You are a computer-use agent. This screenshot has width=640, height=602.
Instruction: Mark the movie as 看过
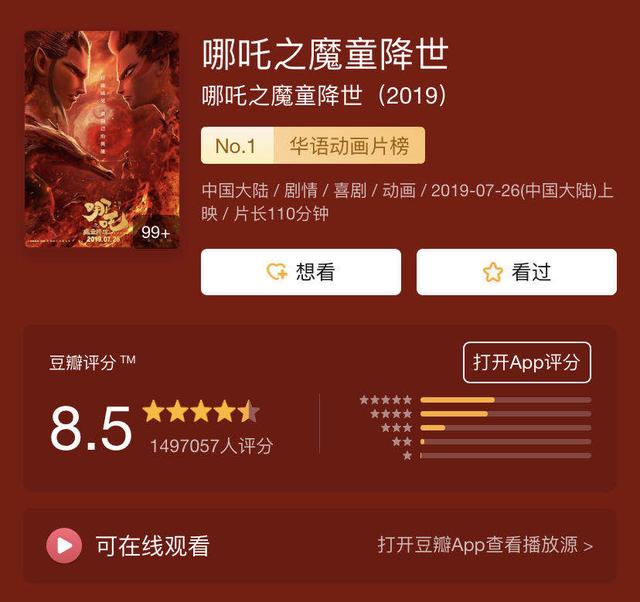click(516, 272)
